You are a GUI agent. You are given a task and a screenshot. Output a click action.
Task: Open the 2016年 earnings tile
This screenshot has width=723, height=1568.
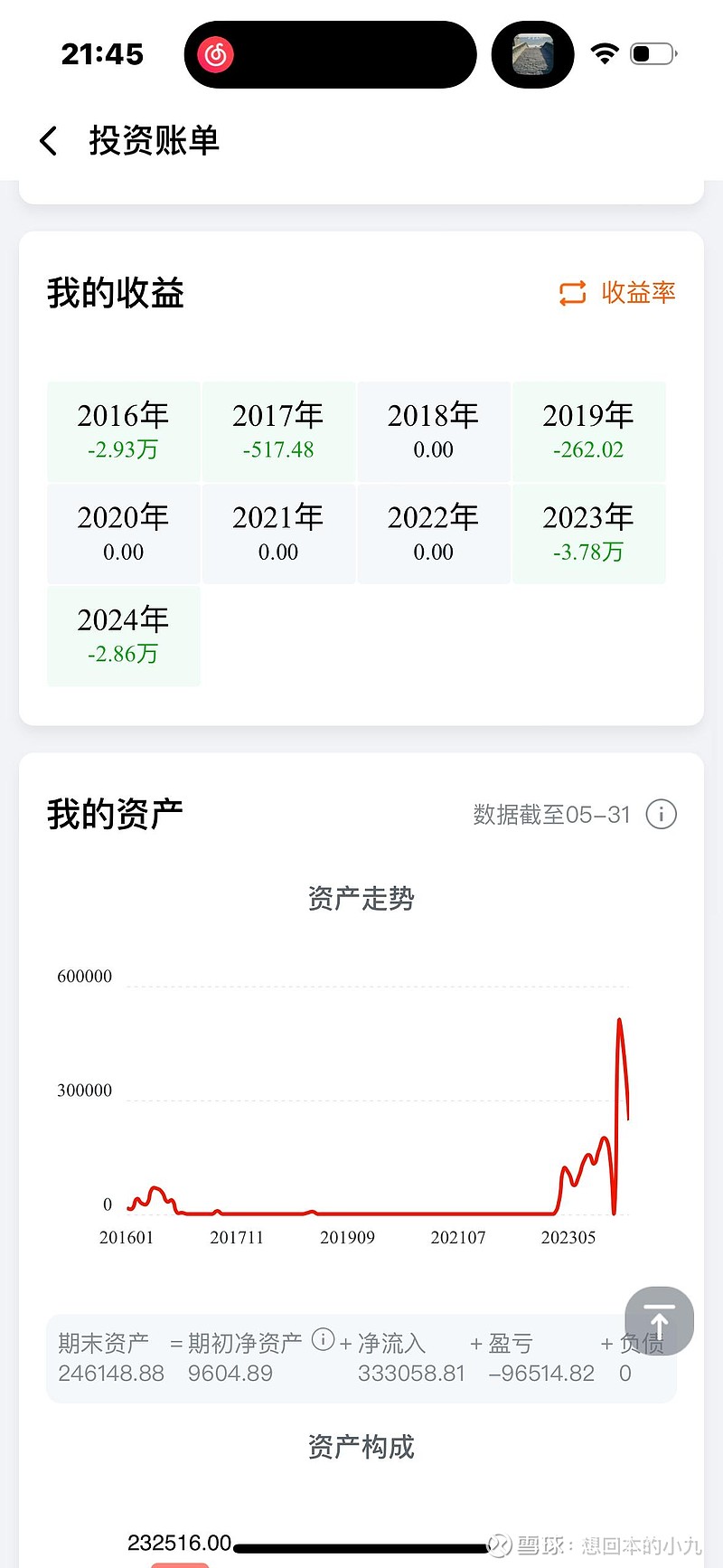click(x=124, y=431)
